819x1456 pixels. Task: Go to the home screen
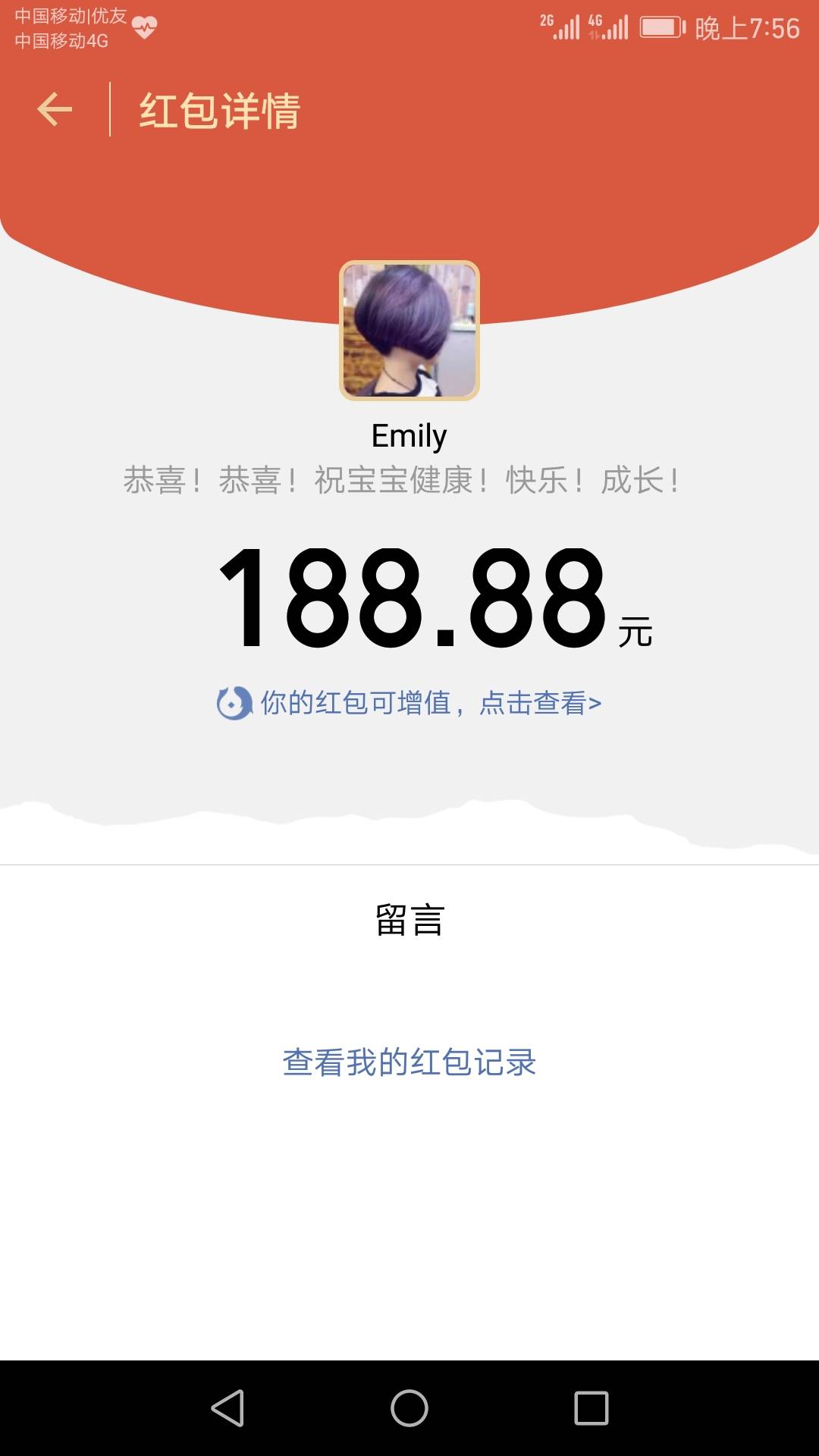coord(409,1408)
